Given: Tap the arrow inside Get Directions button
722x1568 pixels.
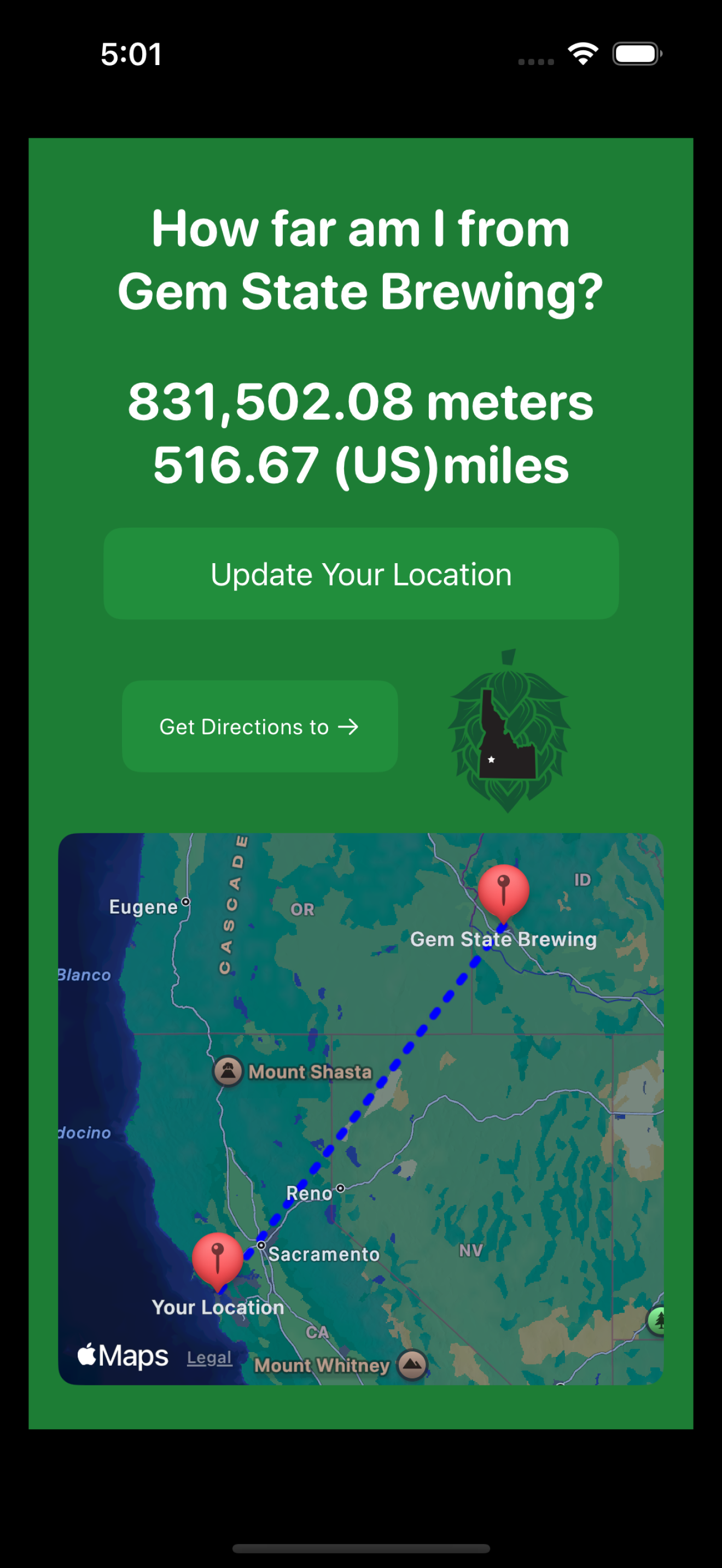Looking at the screenshot, I should tap(348, 726).
